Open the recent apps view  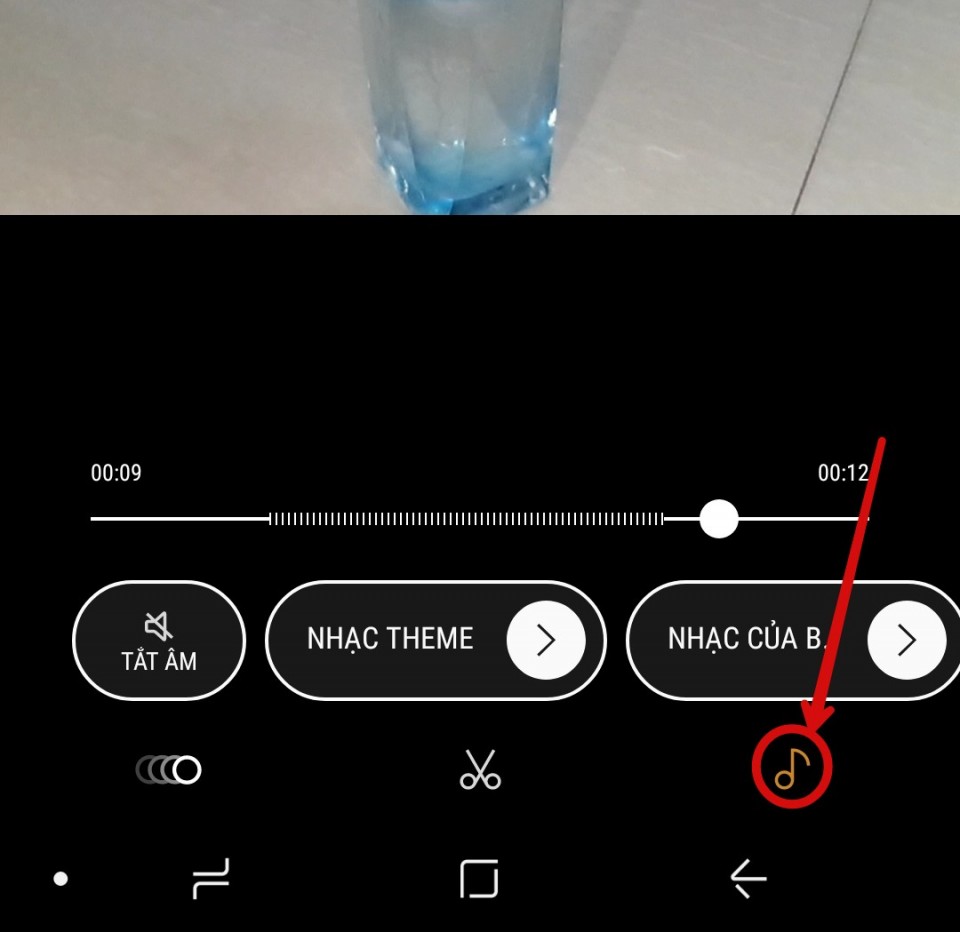[211, 879]
